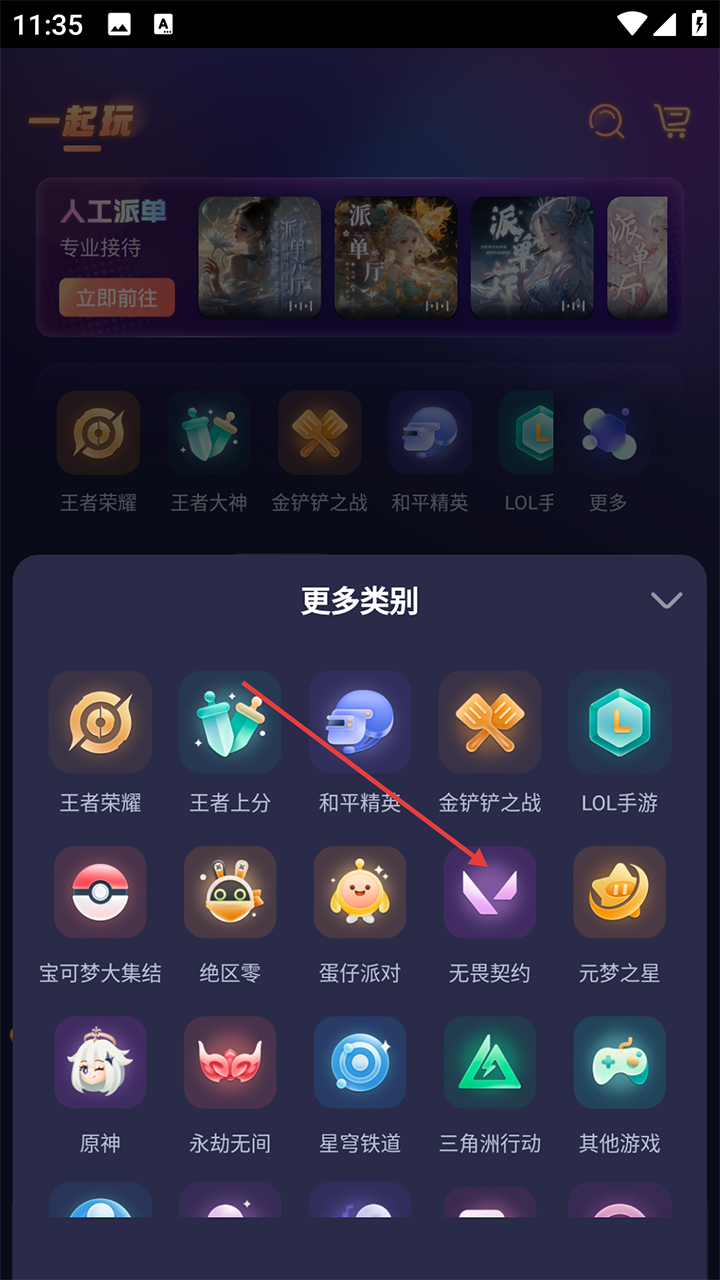Open the shopping cart
The height and width of the screenshot is (1280, 720).
pyautogui.click(x=673, y=122)
